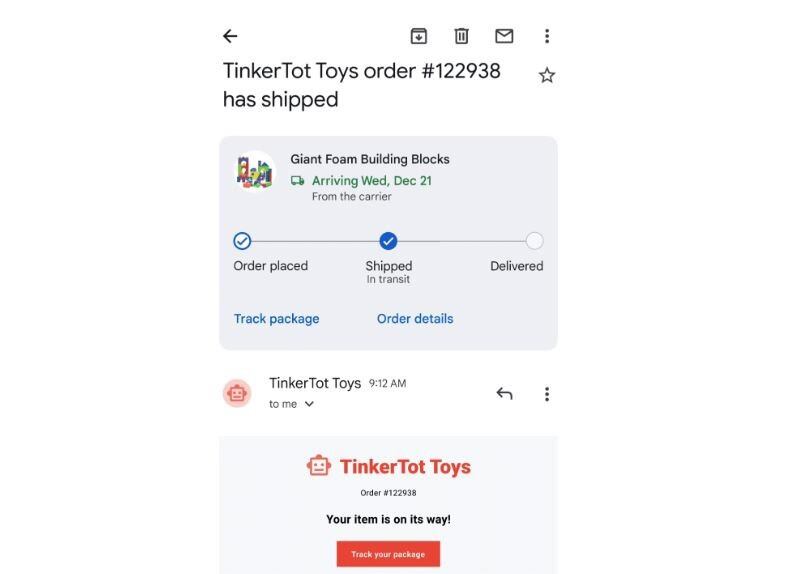793x574 pixels.
Task: Expand recipient details next to 'to me'
Action: click(309, 404)
